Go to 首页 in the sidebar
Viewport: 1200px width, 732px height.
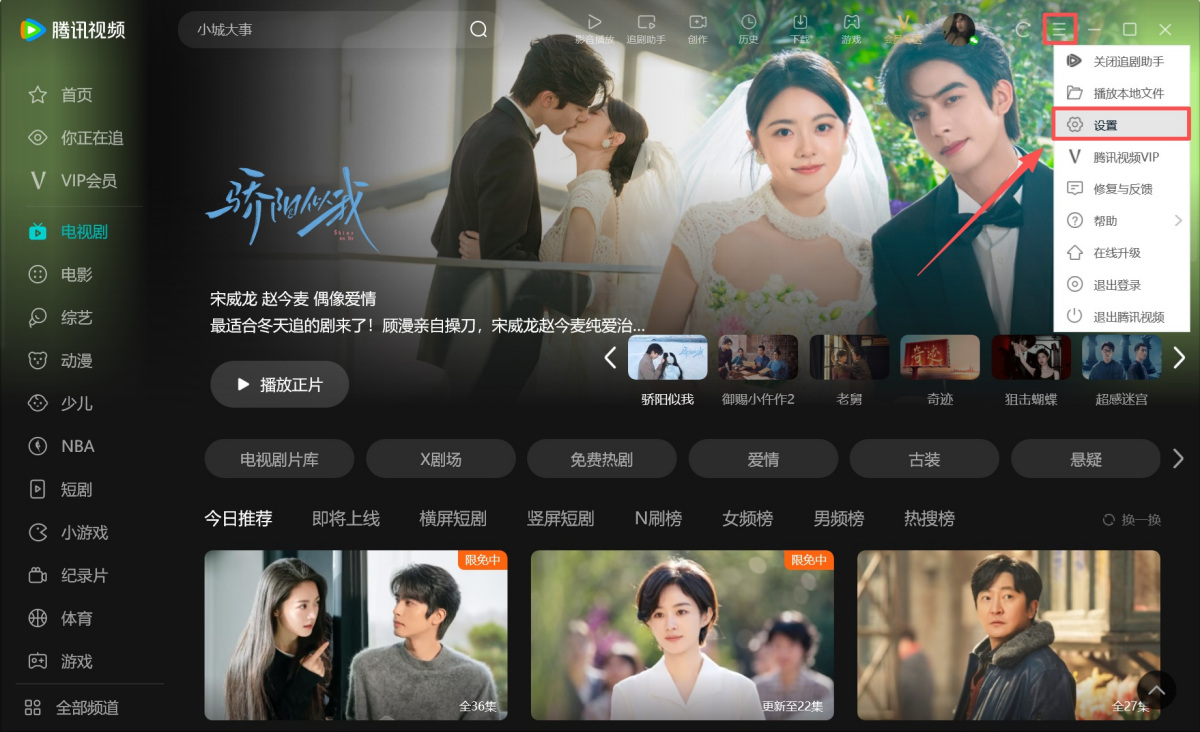click(x=76, y=95)
